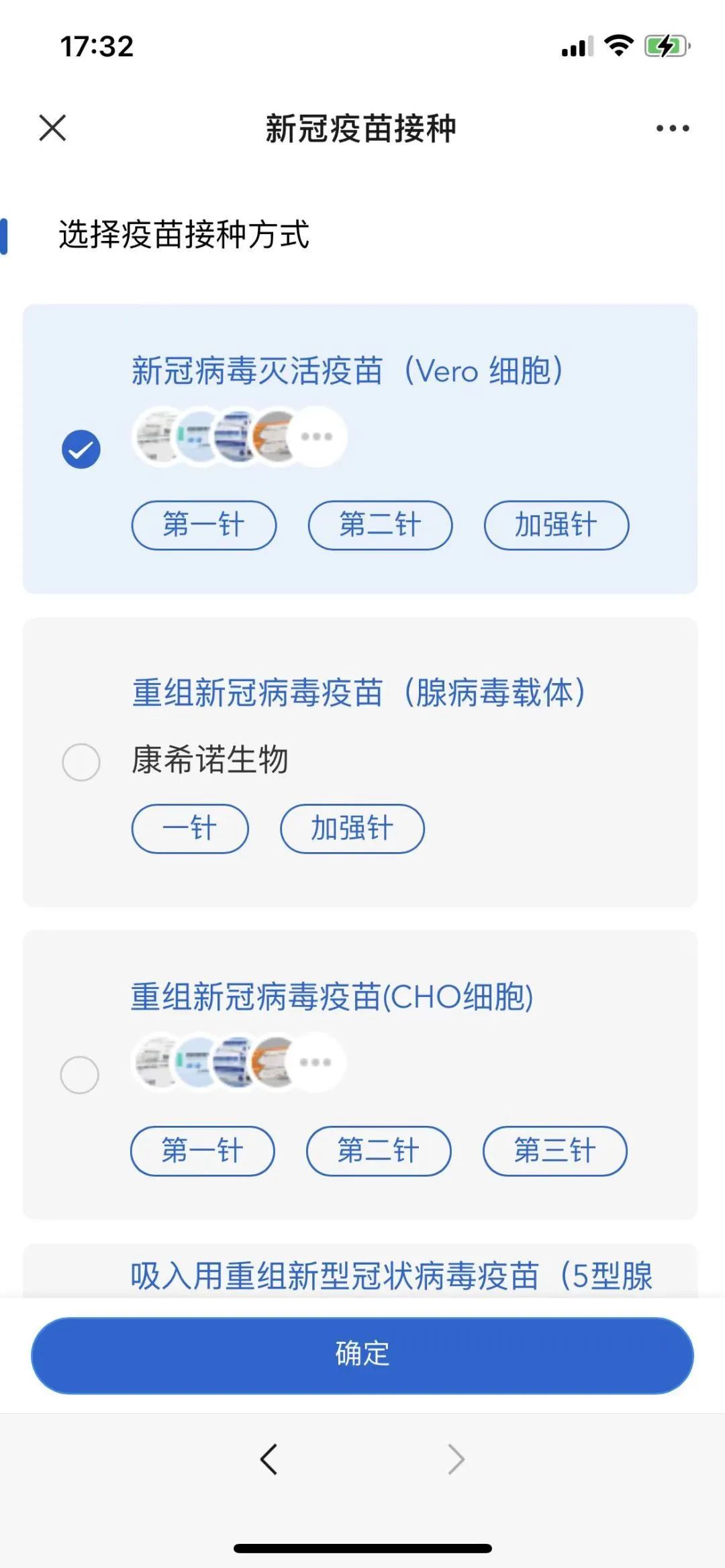Select 一针 for 康希诺生物 vaccine

pos(190,828)
